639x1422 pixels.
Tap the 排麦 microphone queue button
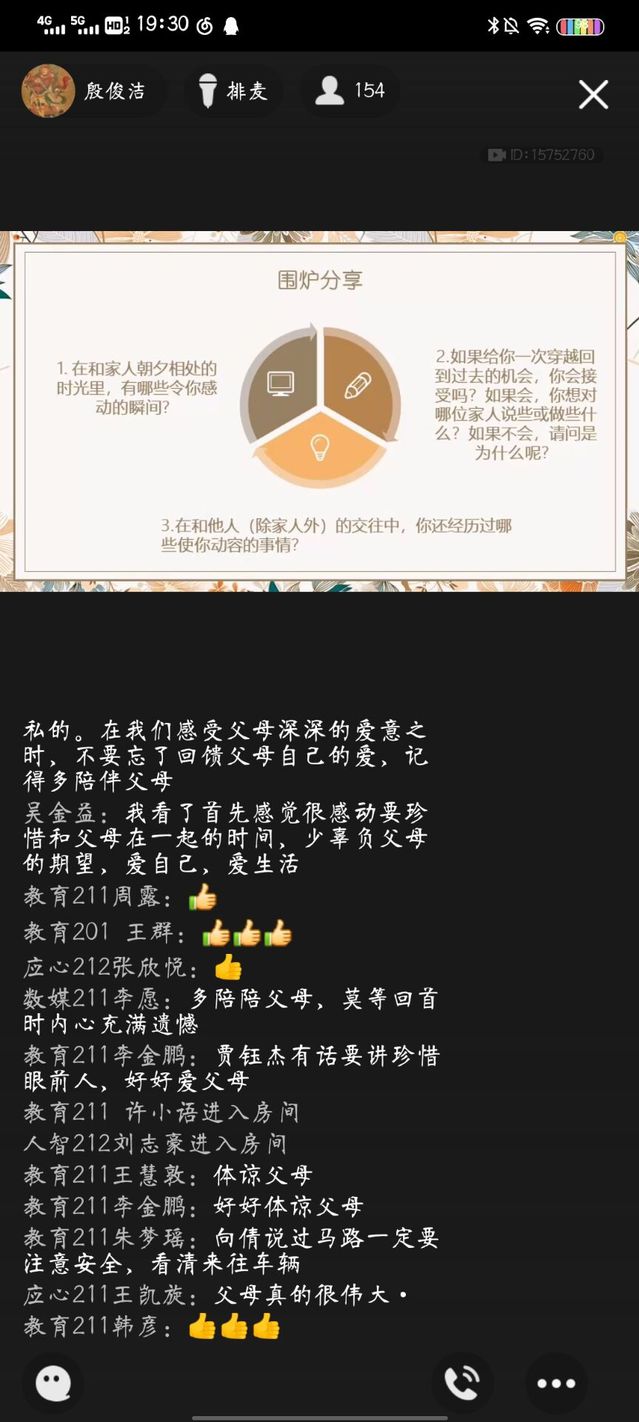(233, 92)
